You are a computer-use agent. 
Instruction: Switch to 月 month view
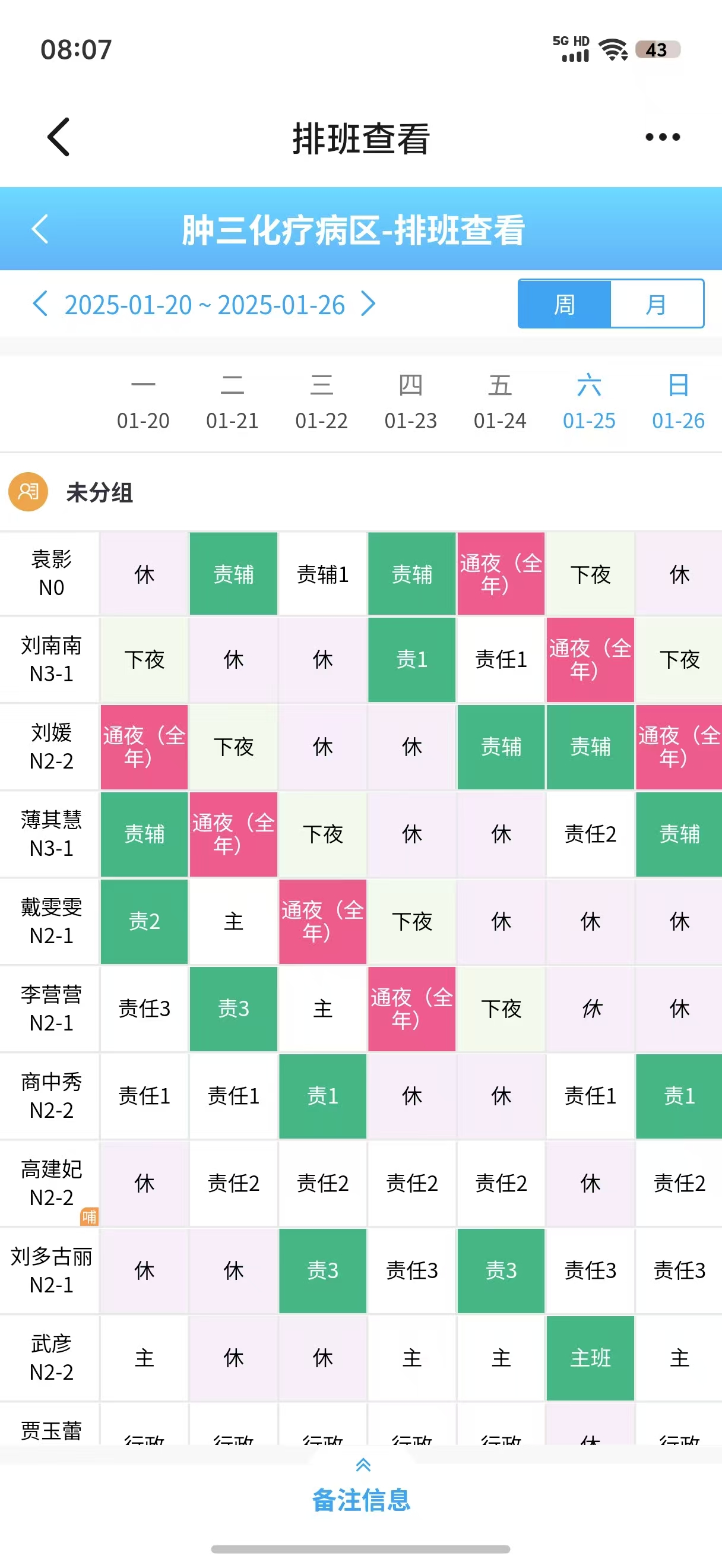click(x=657, y=304)
